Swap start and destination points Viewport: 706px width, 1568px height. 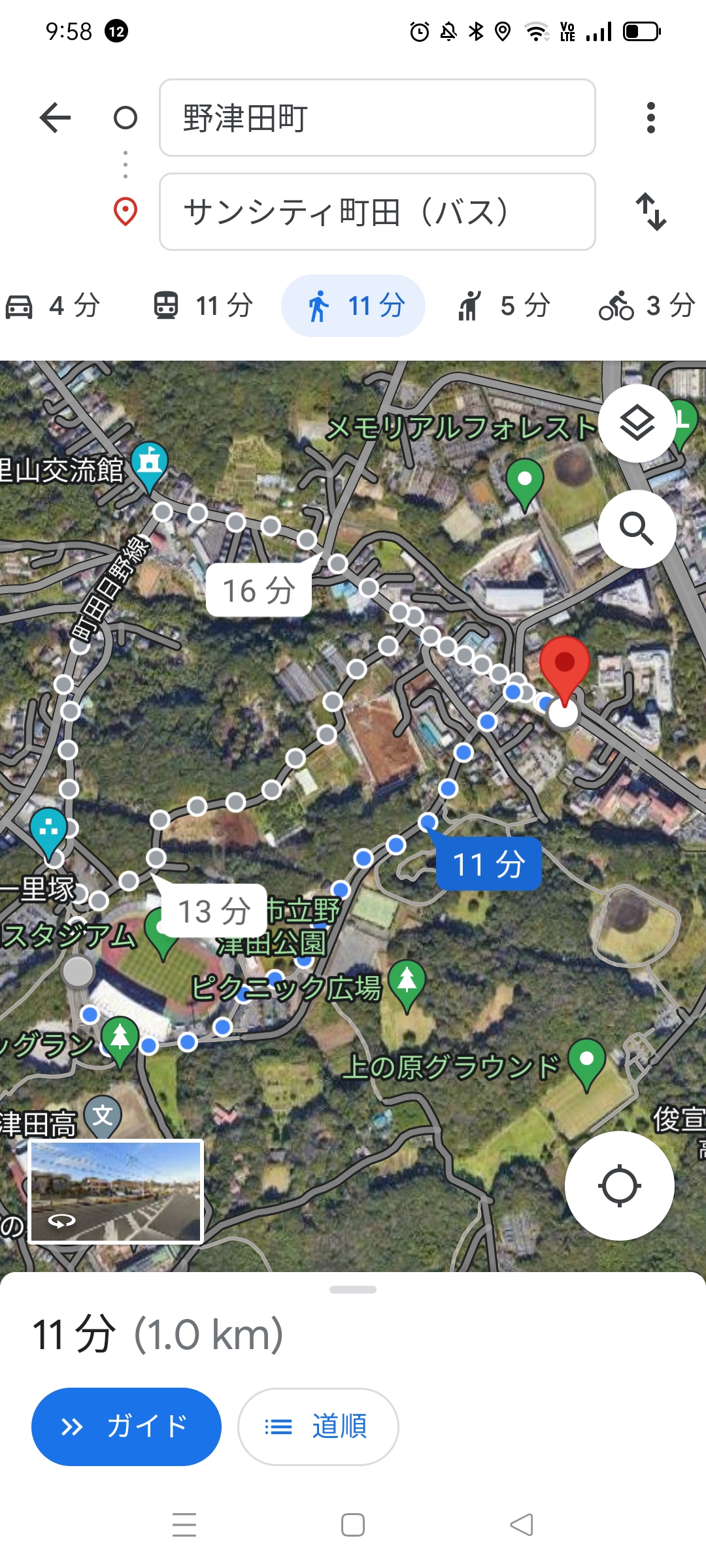click(651, 212)
